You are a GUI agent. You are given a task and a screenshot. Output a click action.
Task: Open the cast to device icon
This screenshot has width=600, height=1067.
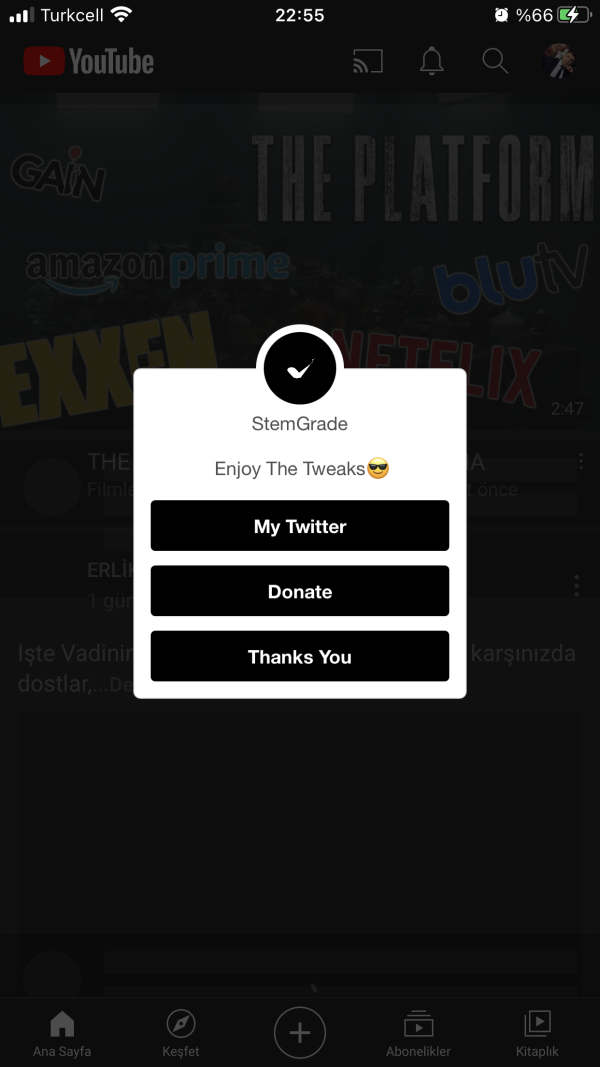coord(368,62)
